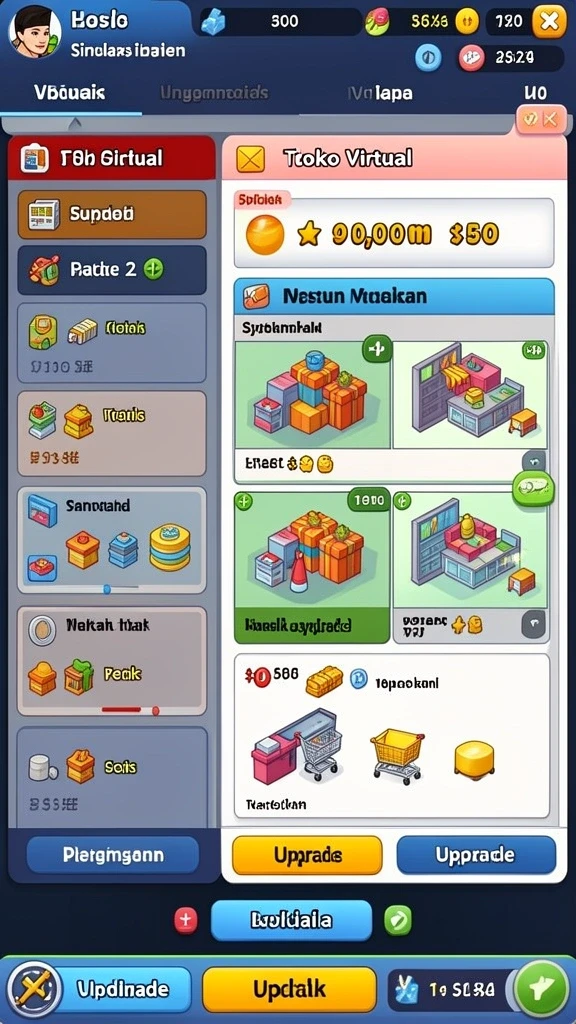This screenshot has width=576, height=1024.
Task: Tap the green plus on first gift tile
Action: (376, 349)
